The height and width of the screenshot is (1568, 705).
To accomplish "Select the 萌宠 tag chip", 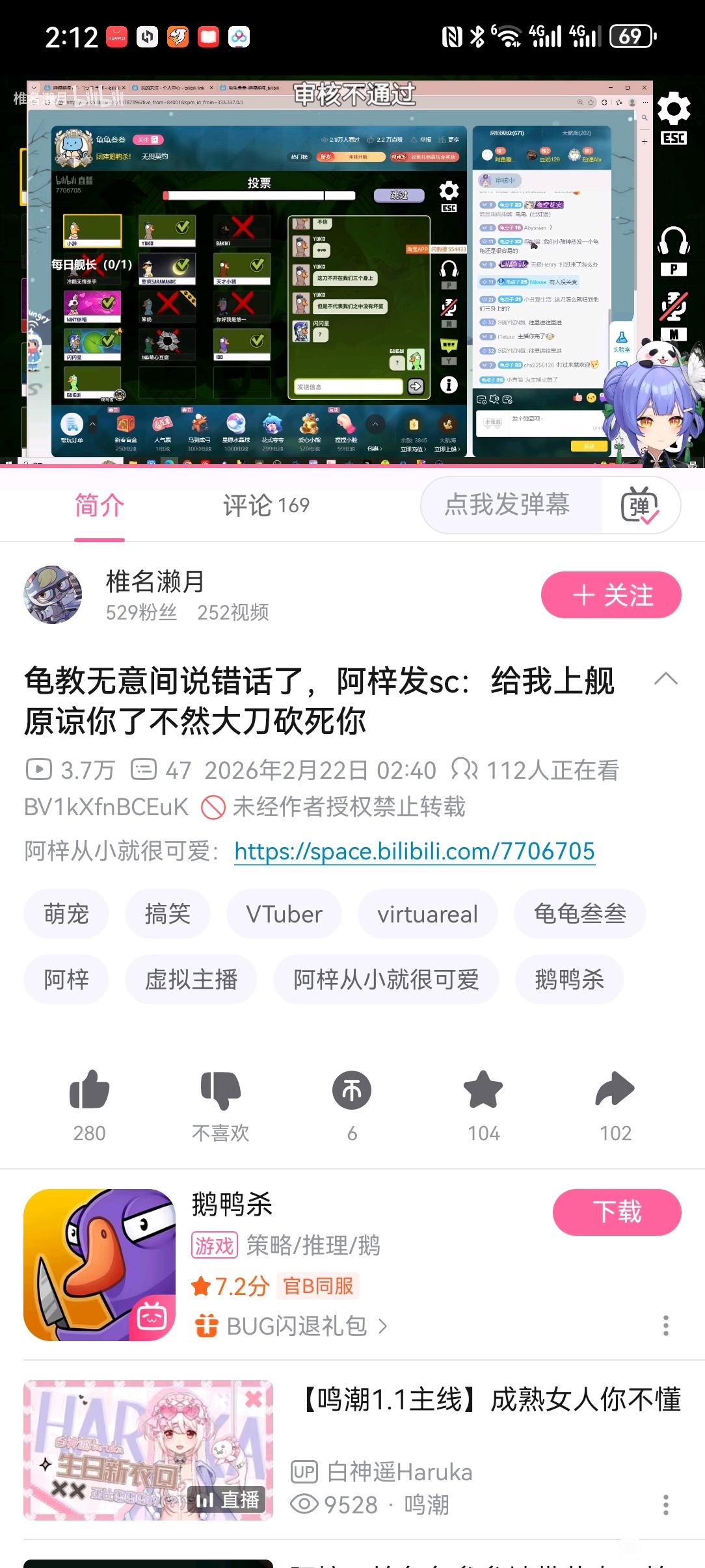I will point(66,914).
